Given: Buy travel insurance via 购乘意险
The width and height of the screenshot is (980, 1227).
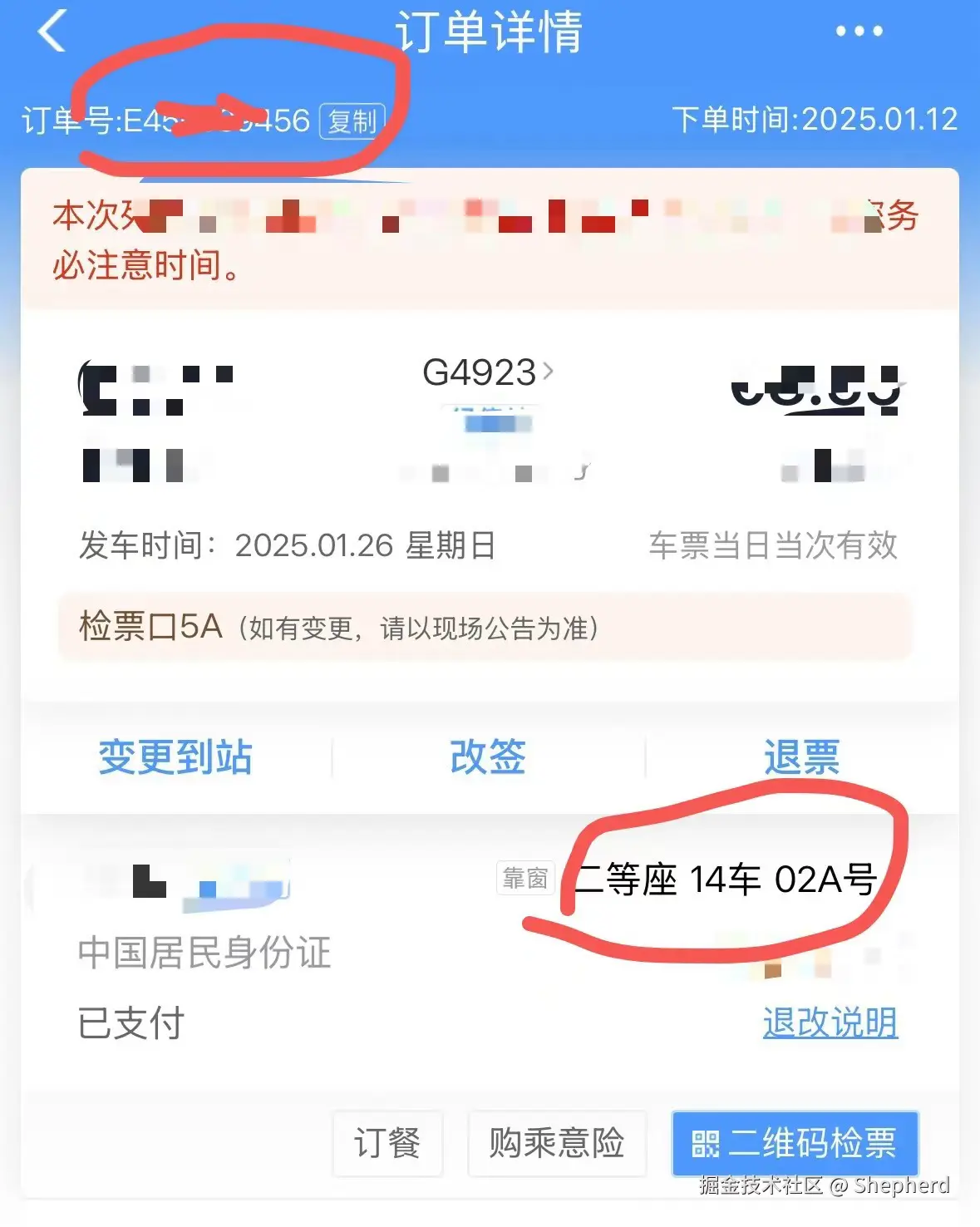Looking at the screenshot, I should pos(557,1143).
